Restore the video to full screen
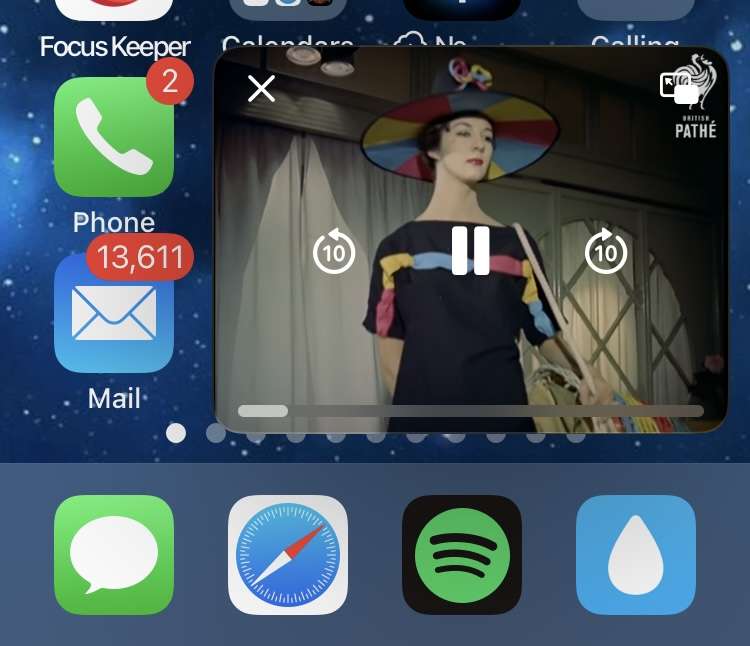 point(678,88)
